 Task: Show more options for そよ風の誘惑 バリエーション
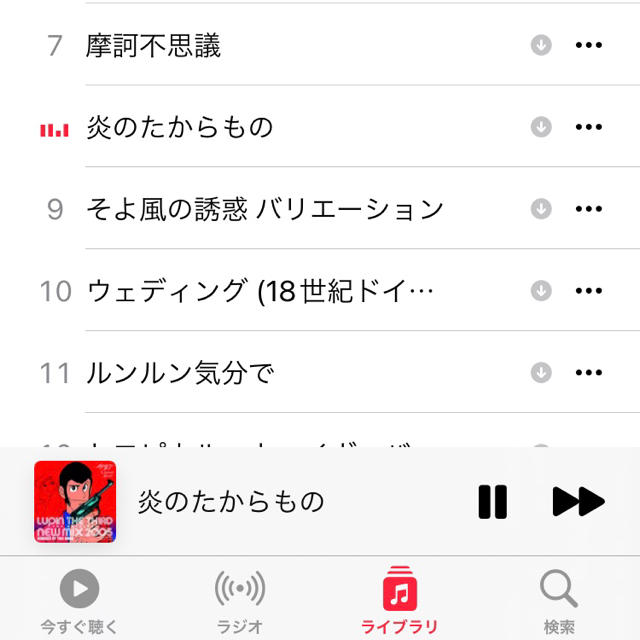[589, 209]
